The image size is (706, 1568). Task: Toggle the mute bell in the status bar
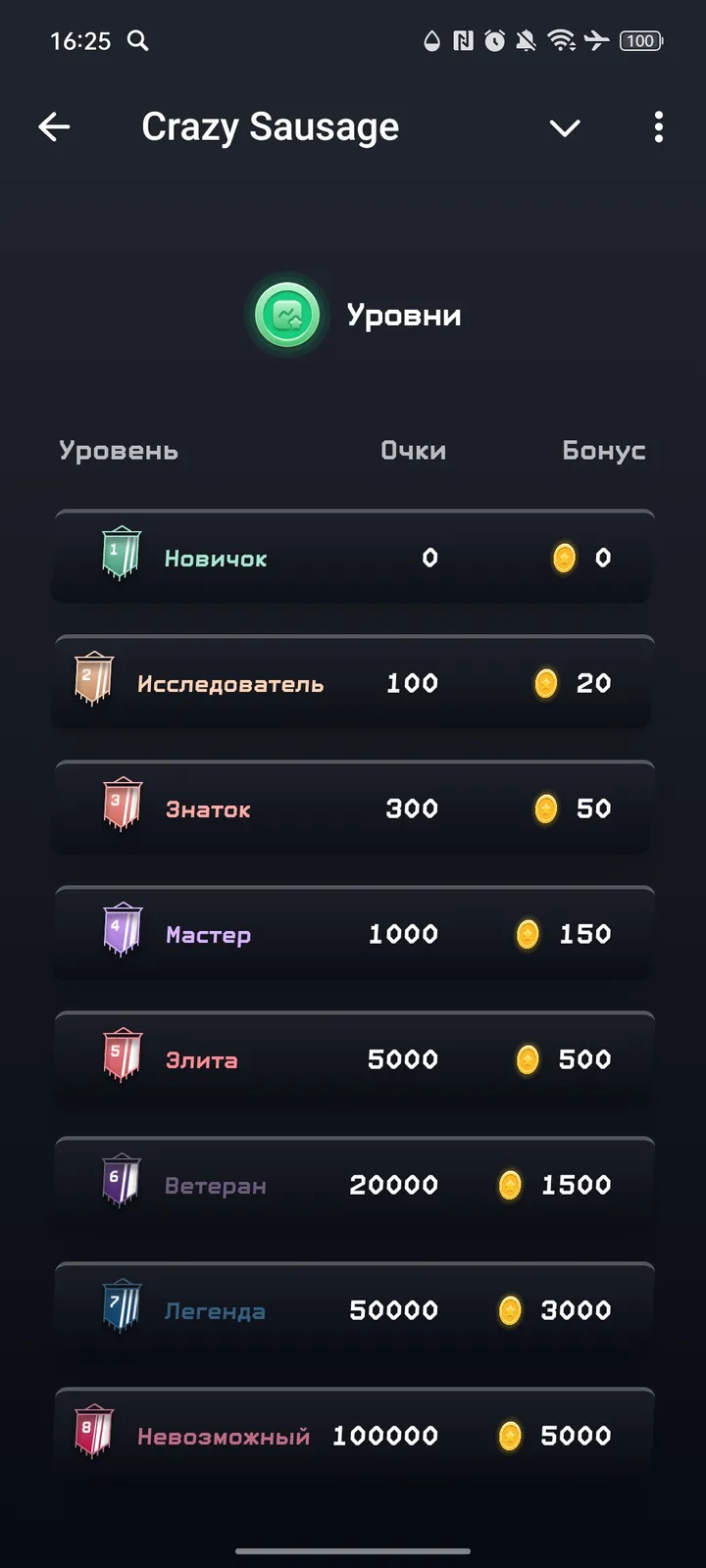(x=527, y=41)
